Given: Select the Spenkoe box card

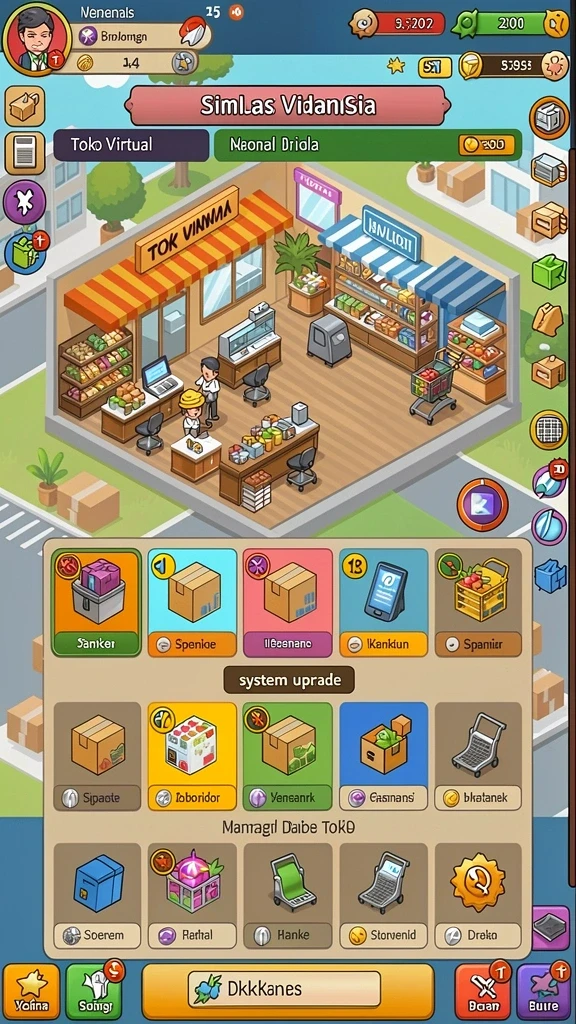Looking at the screenshot, I should 192,603.
